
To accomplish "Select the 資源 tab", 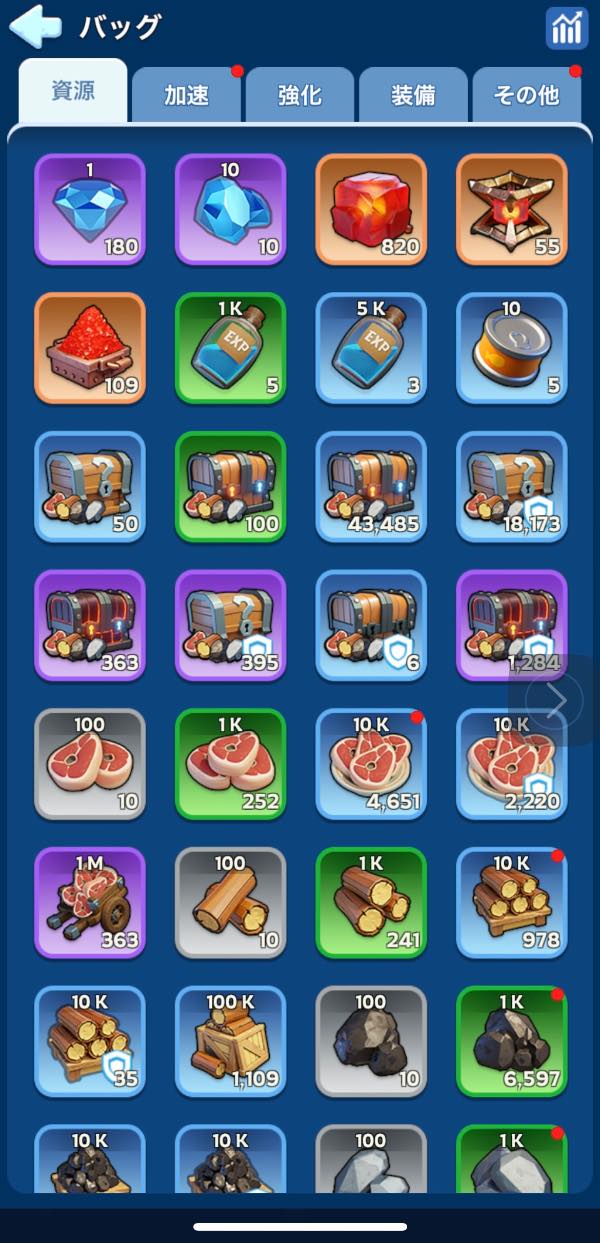I will coord(73,92).
